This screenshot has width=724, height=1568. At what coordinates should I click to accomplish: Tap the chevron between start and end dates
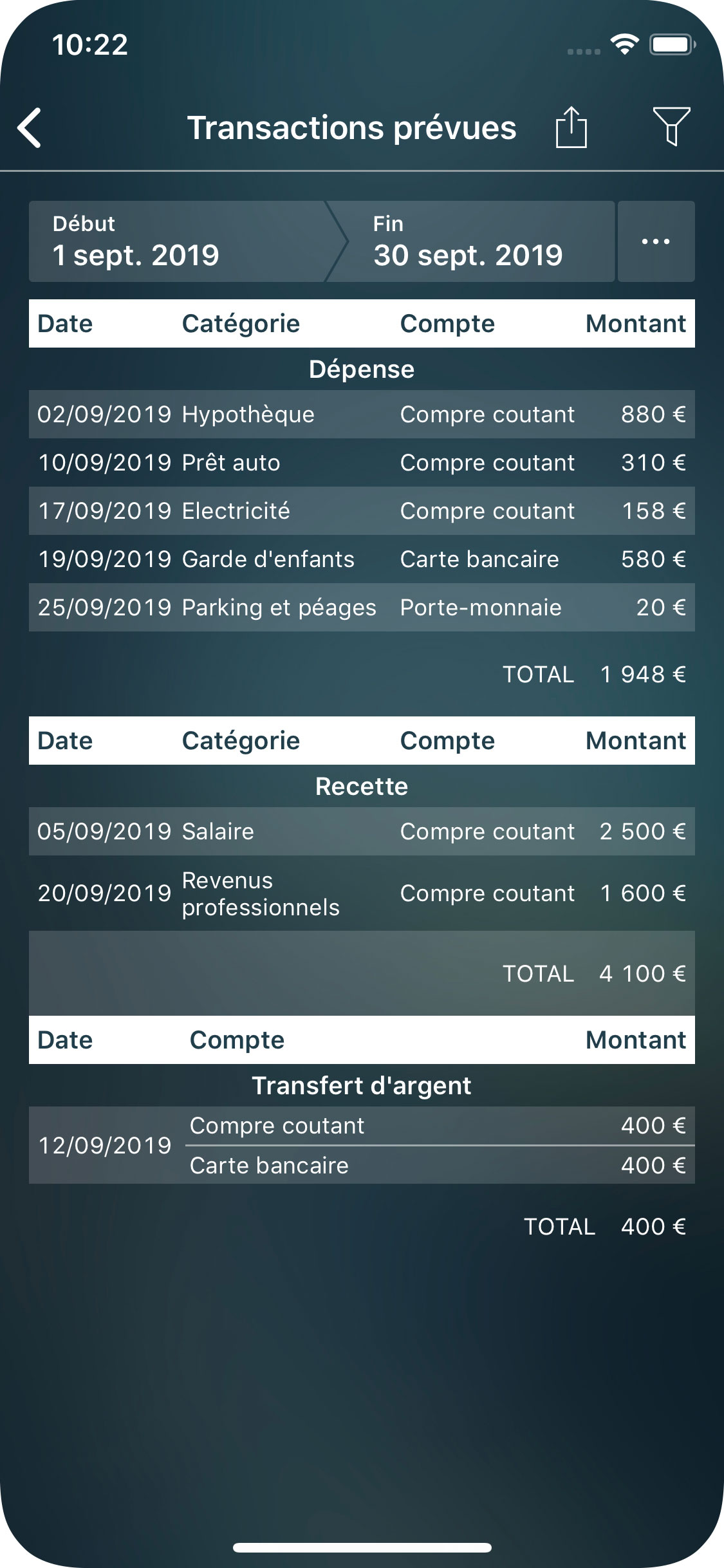[x=341, y=241]
